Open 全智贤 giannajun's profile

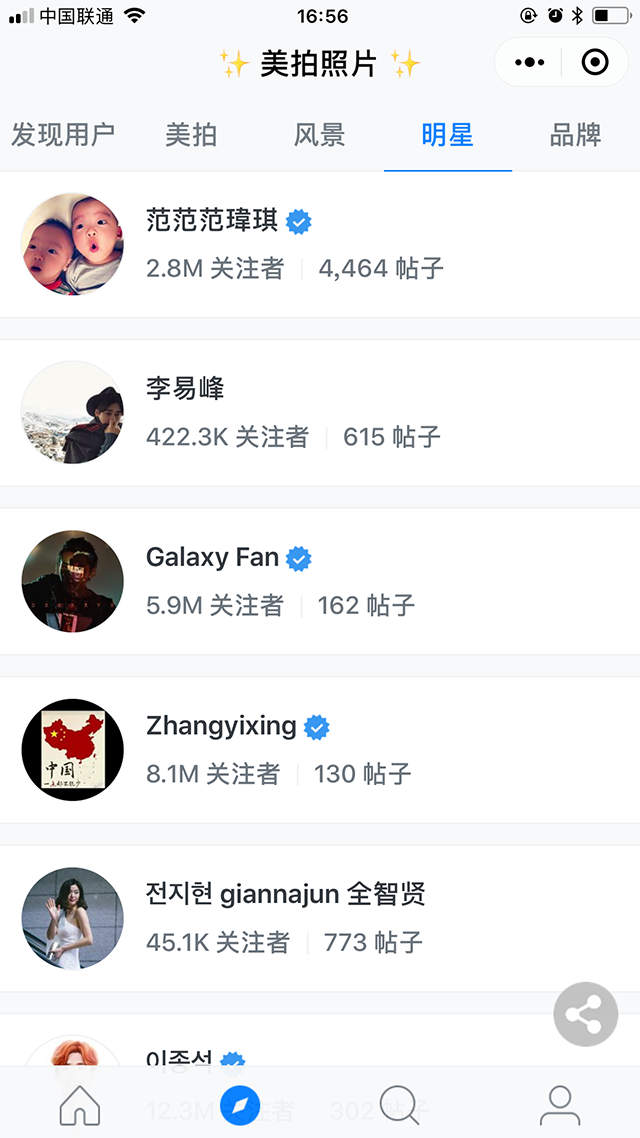(x=320, y=918)
